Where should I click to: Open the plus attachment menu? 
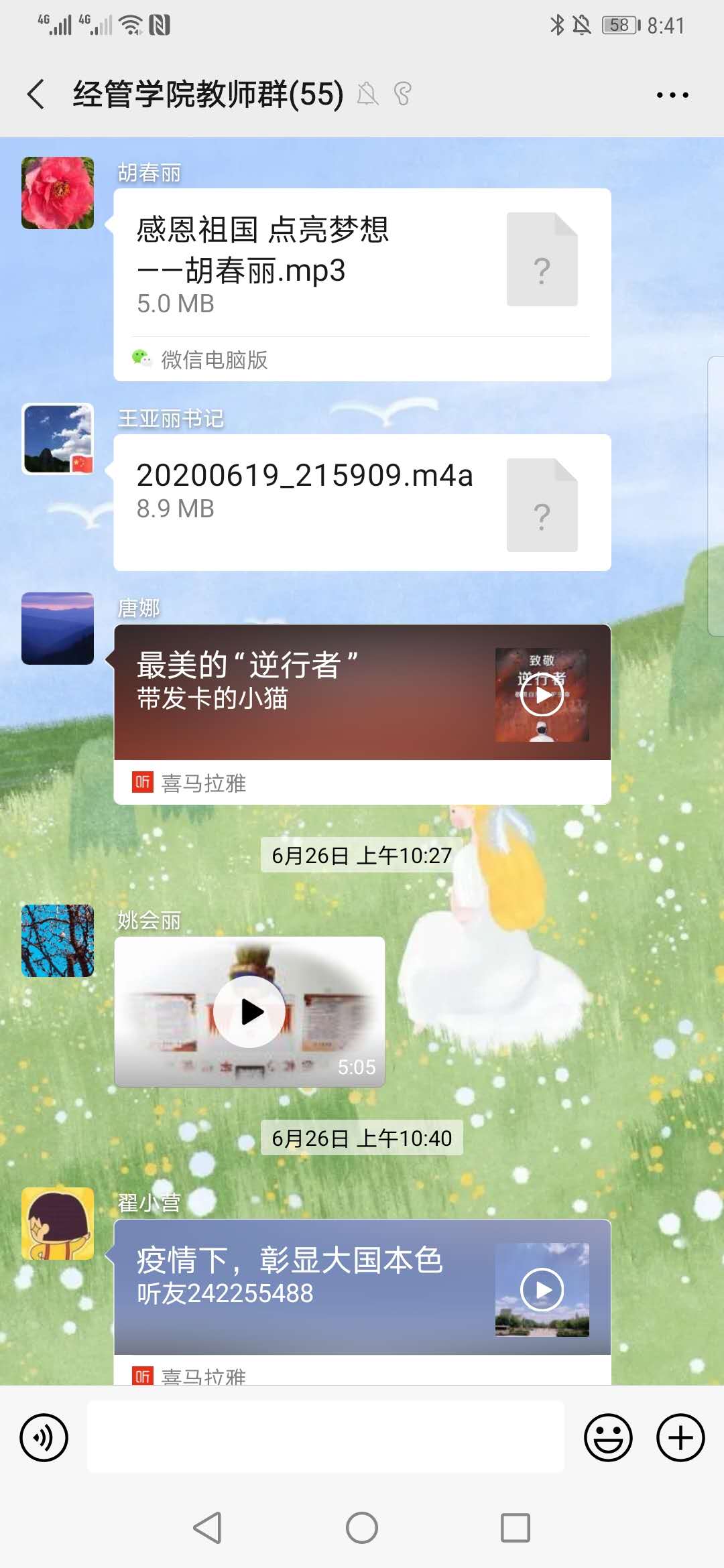[x=680, y=1437]
